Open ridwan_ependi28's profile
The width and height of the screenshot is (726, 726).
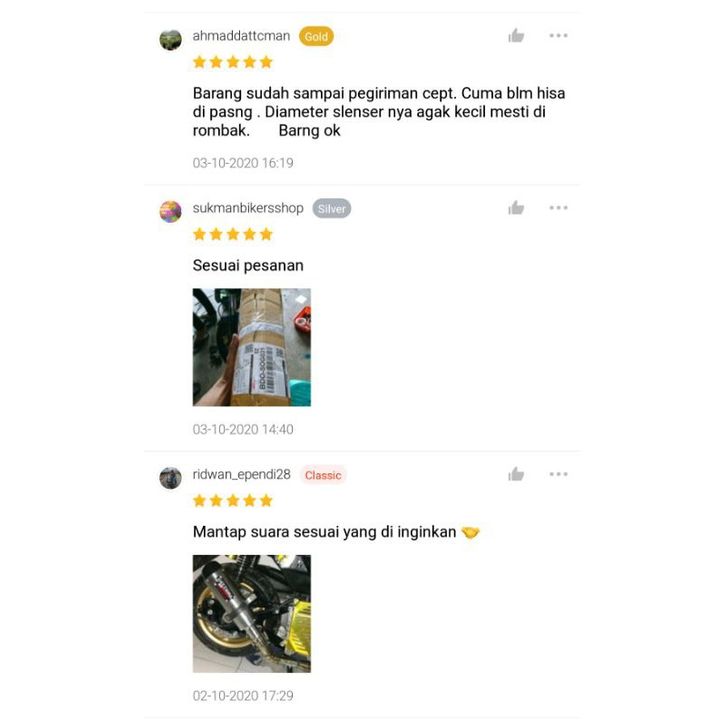[x=171, y=477]
